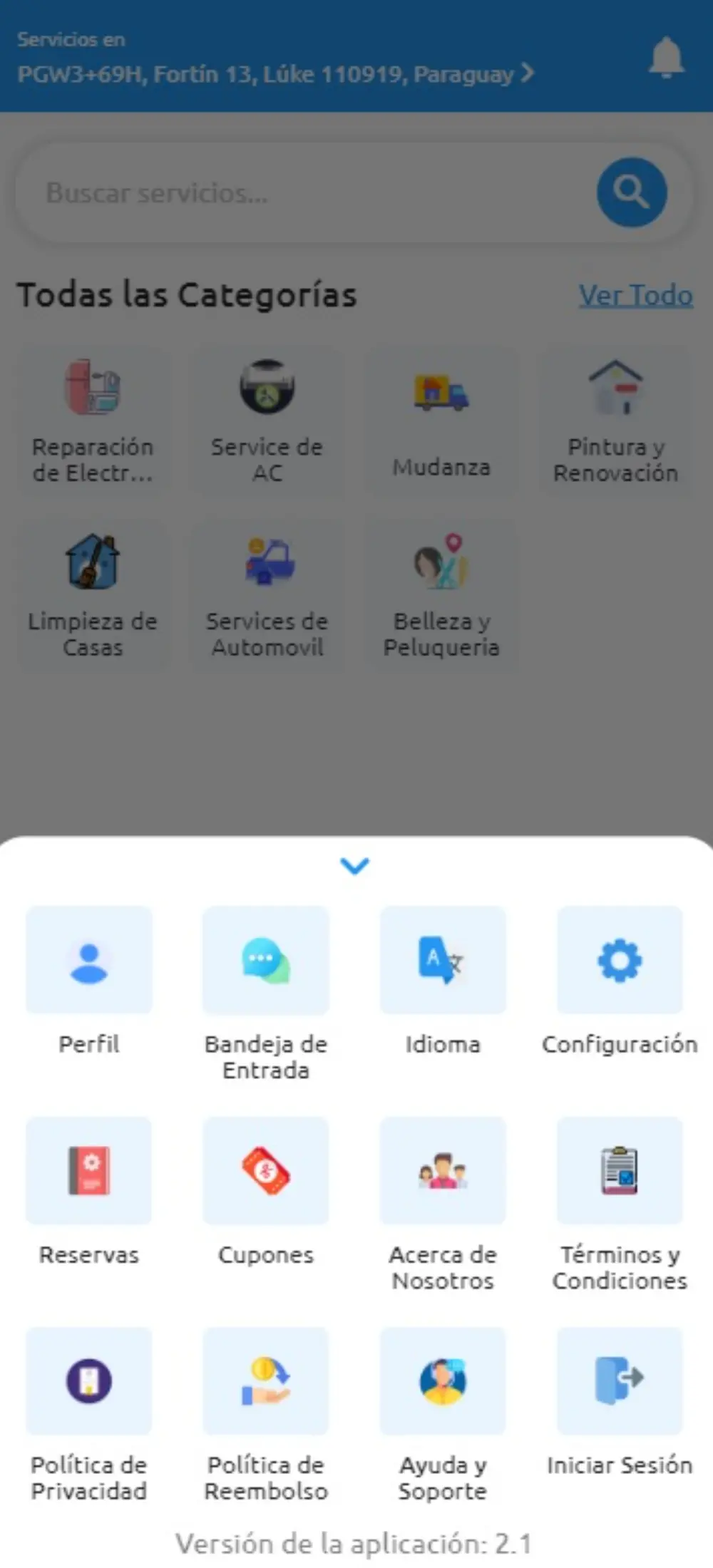Select the Idioma translation icon
Viewport: 713px width, 1568px height.
click(x=442, y=959)
